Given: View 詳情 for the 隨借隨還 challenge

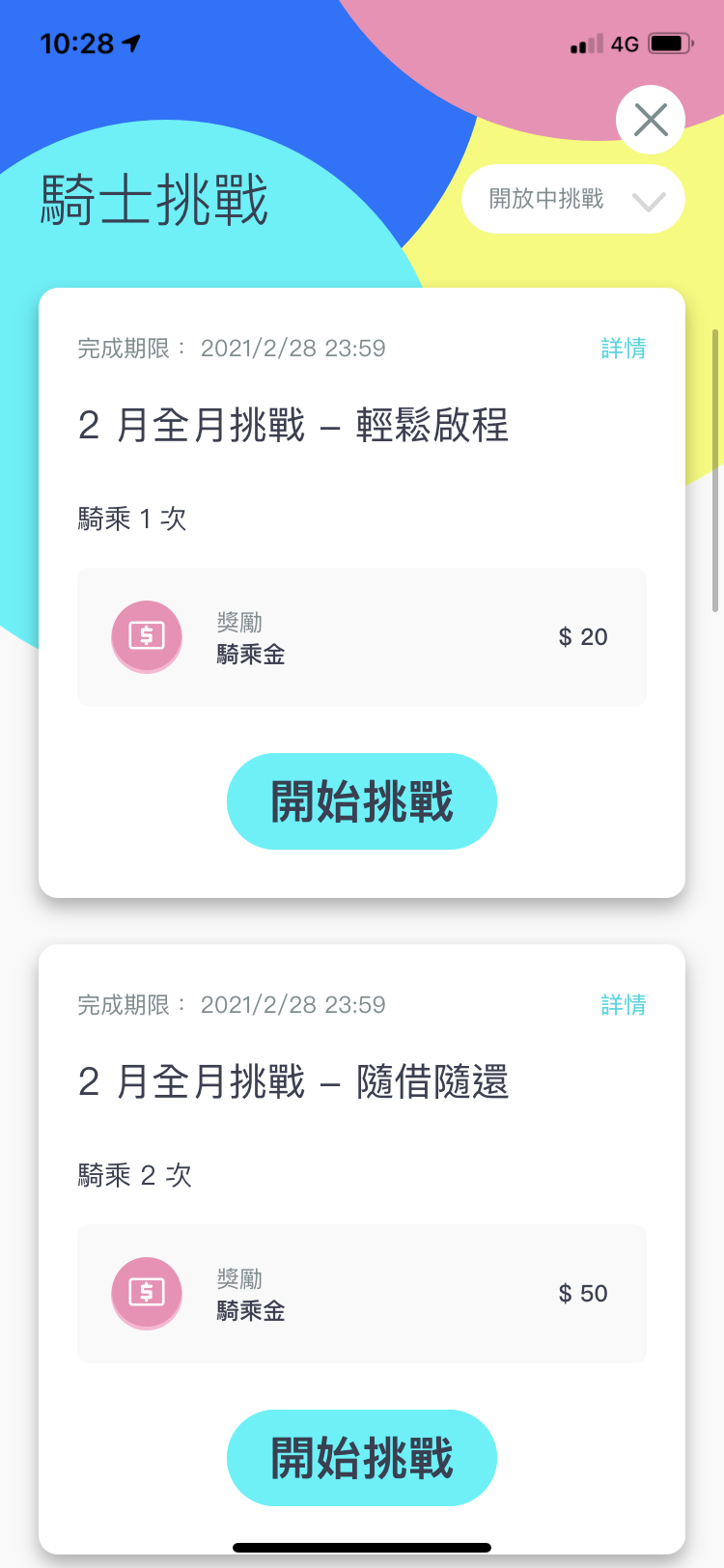Looking at the screenshot, I should click(624, 1005).
